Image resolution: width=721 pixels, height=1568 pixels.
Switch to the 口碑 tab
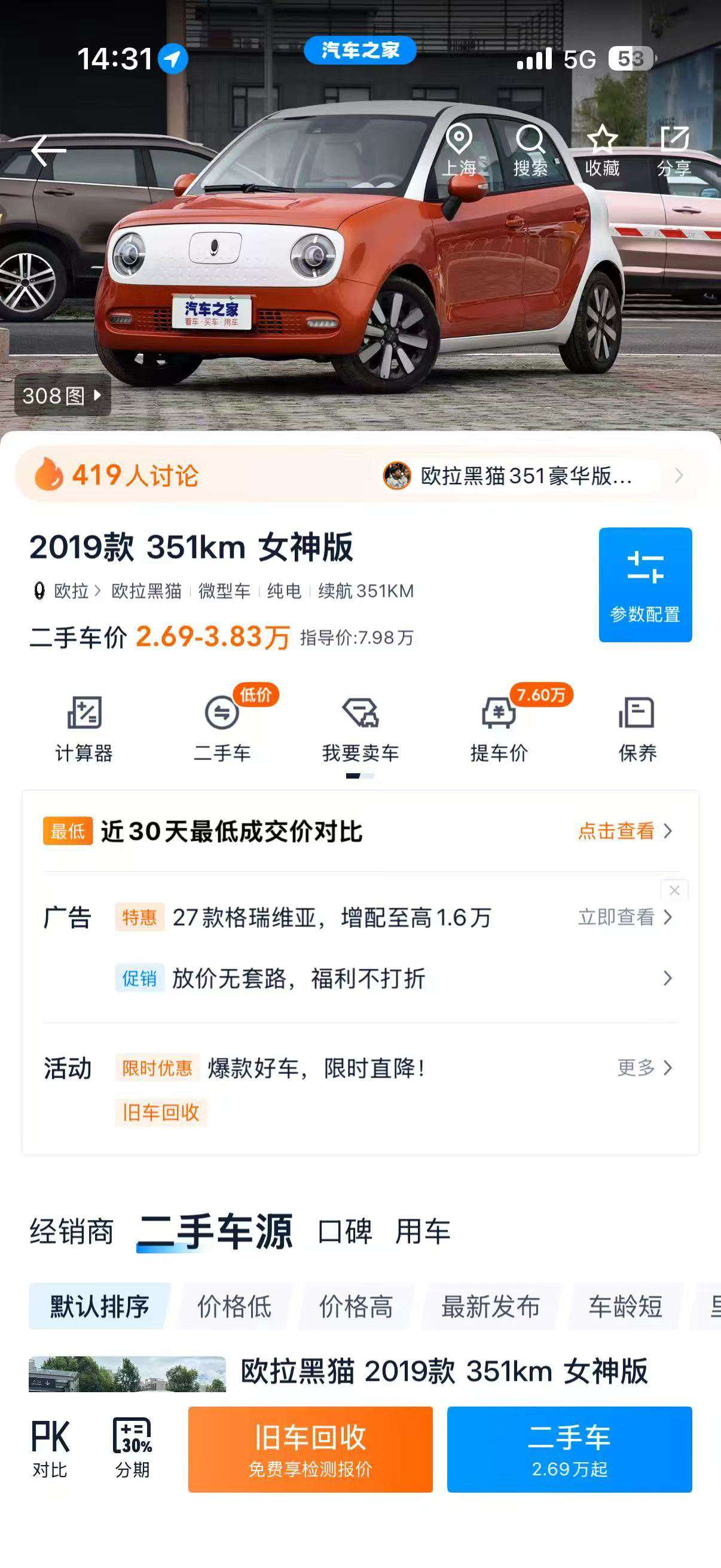(345, 1232)
